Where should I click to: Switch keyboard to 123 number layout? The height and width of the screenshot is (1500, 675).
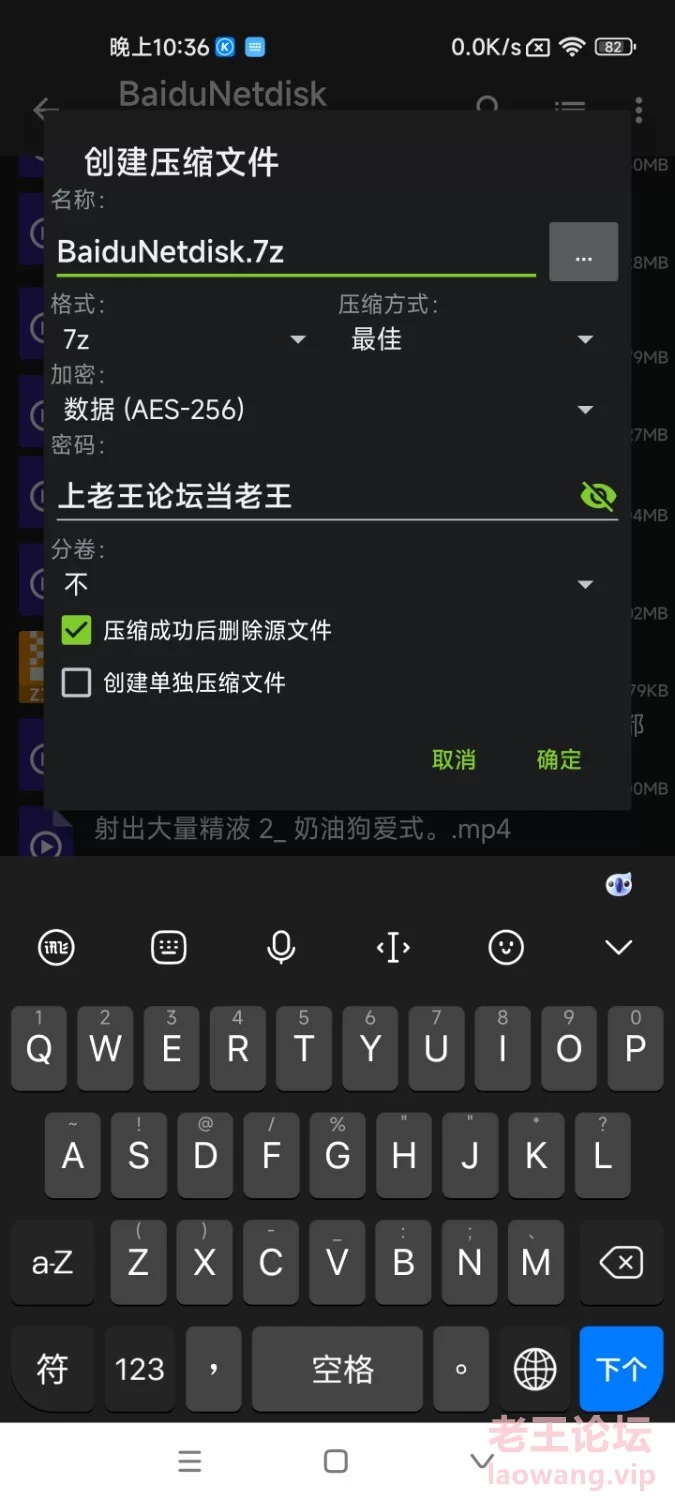click(x=139, y=1368)
